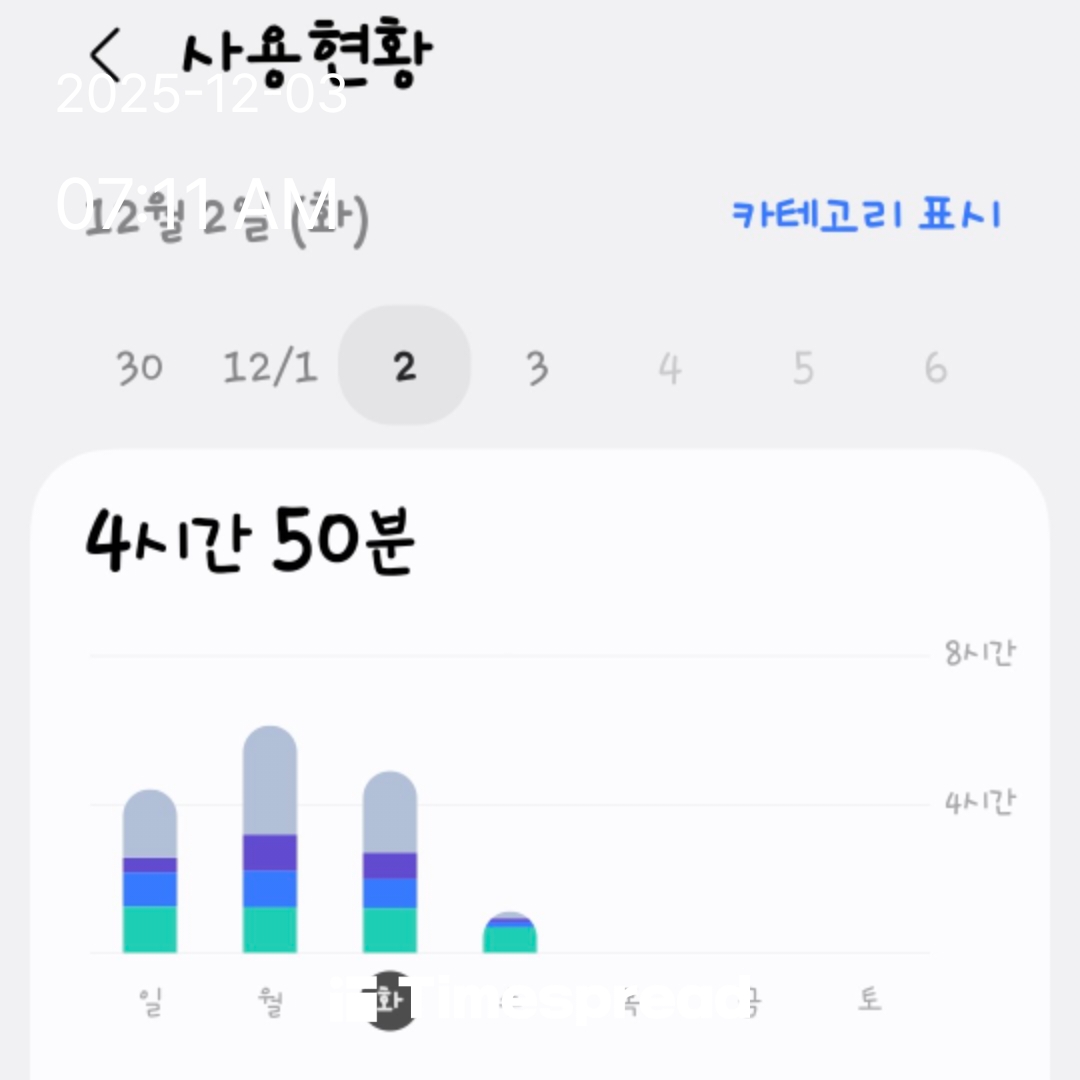Image resolution: width=1080 pixels, height=1080 pixels.
Task: Go back from 사용현황 screen
Action: click(105, 55)
